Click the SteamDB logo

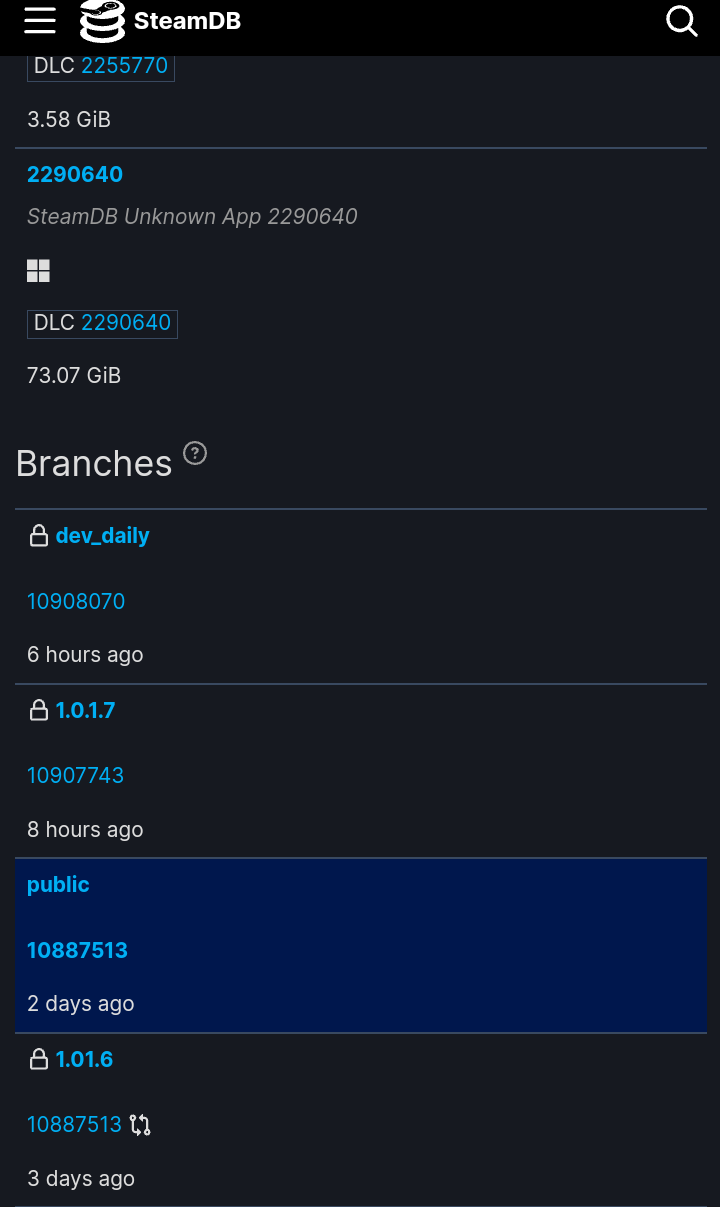[159, 21]
